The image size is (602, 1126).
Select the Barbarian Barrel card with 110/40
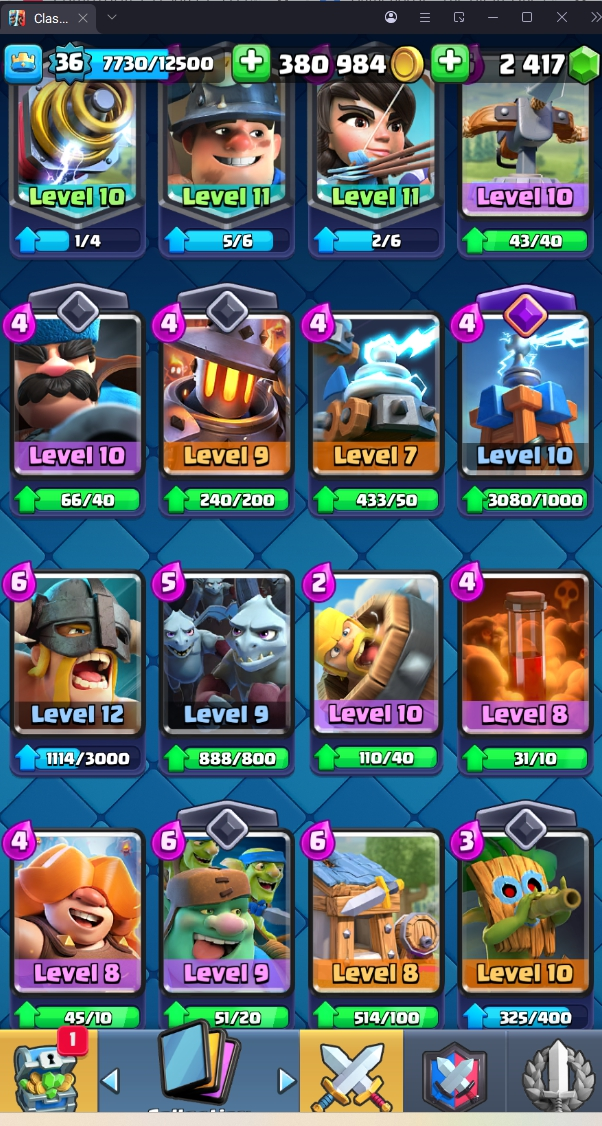[x=375, y=660]
